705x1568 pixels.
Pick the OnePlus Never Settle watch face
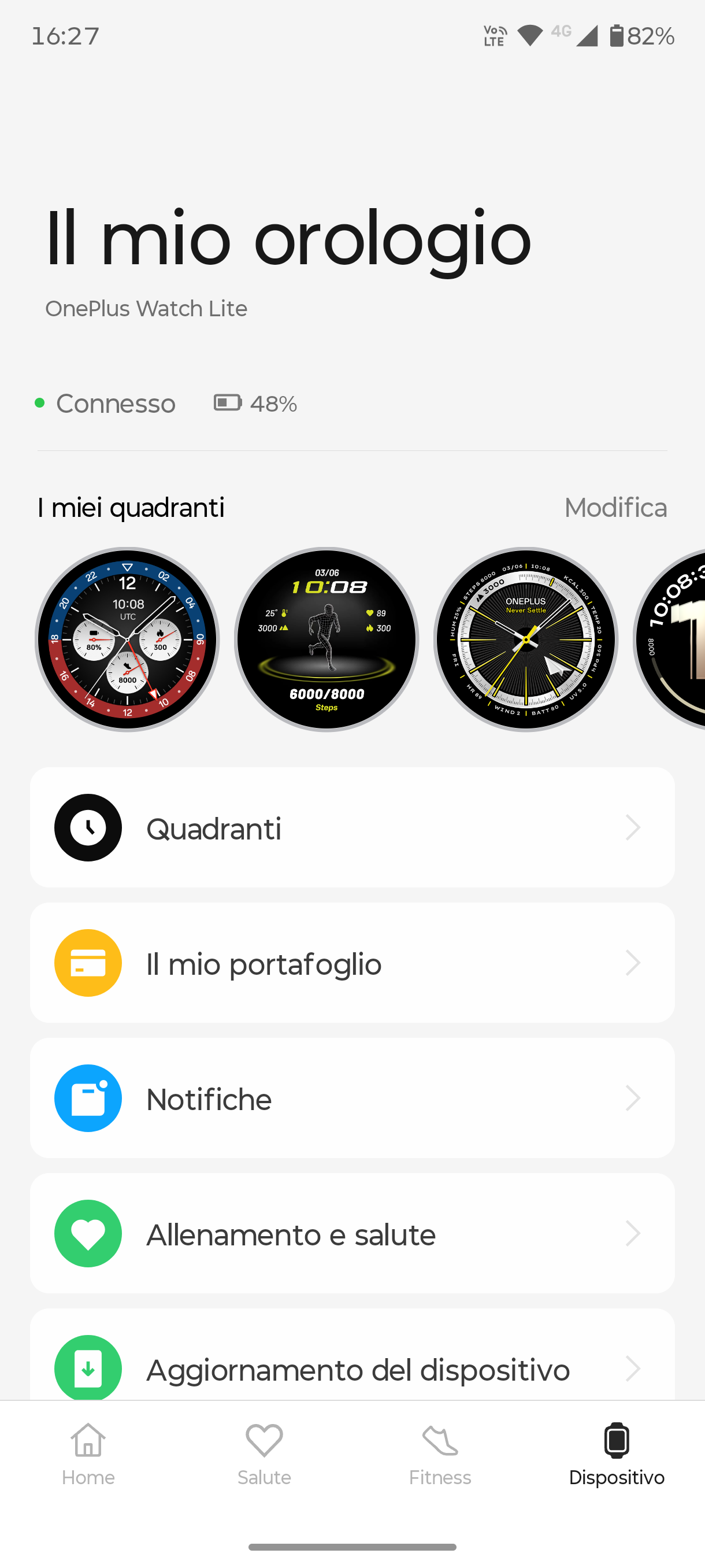tap(525, 639)
